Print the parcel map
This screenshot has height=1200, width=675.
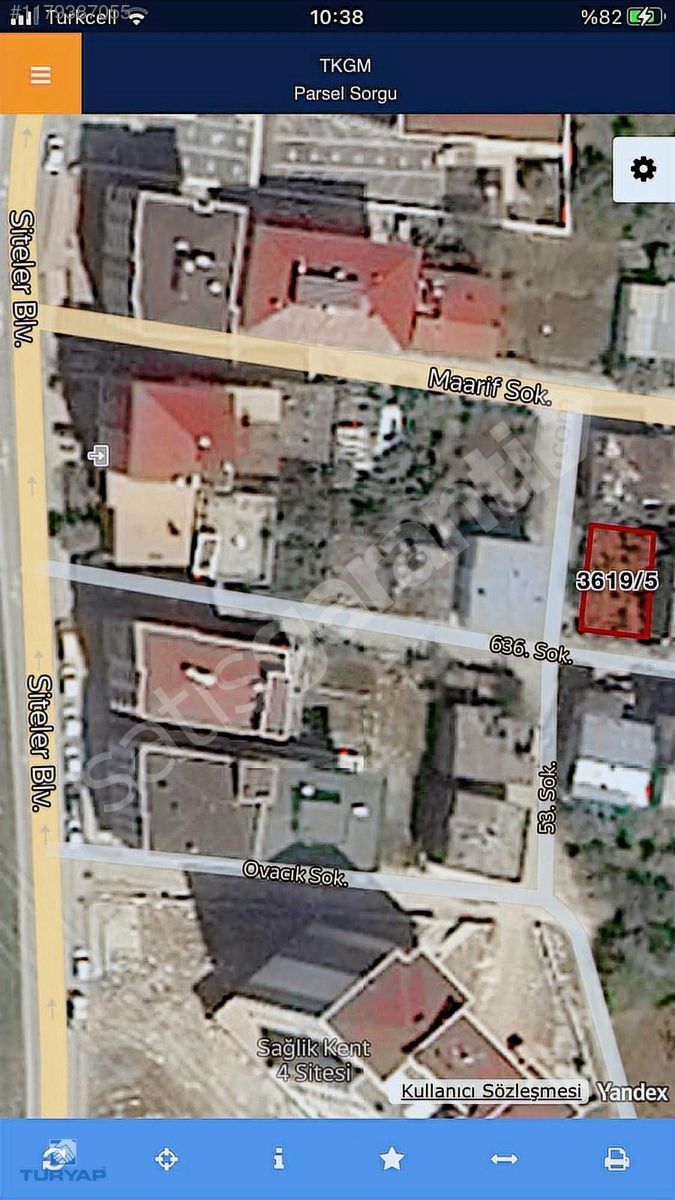pyautogui.click(x=617, y=1159)
